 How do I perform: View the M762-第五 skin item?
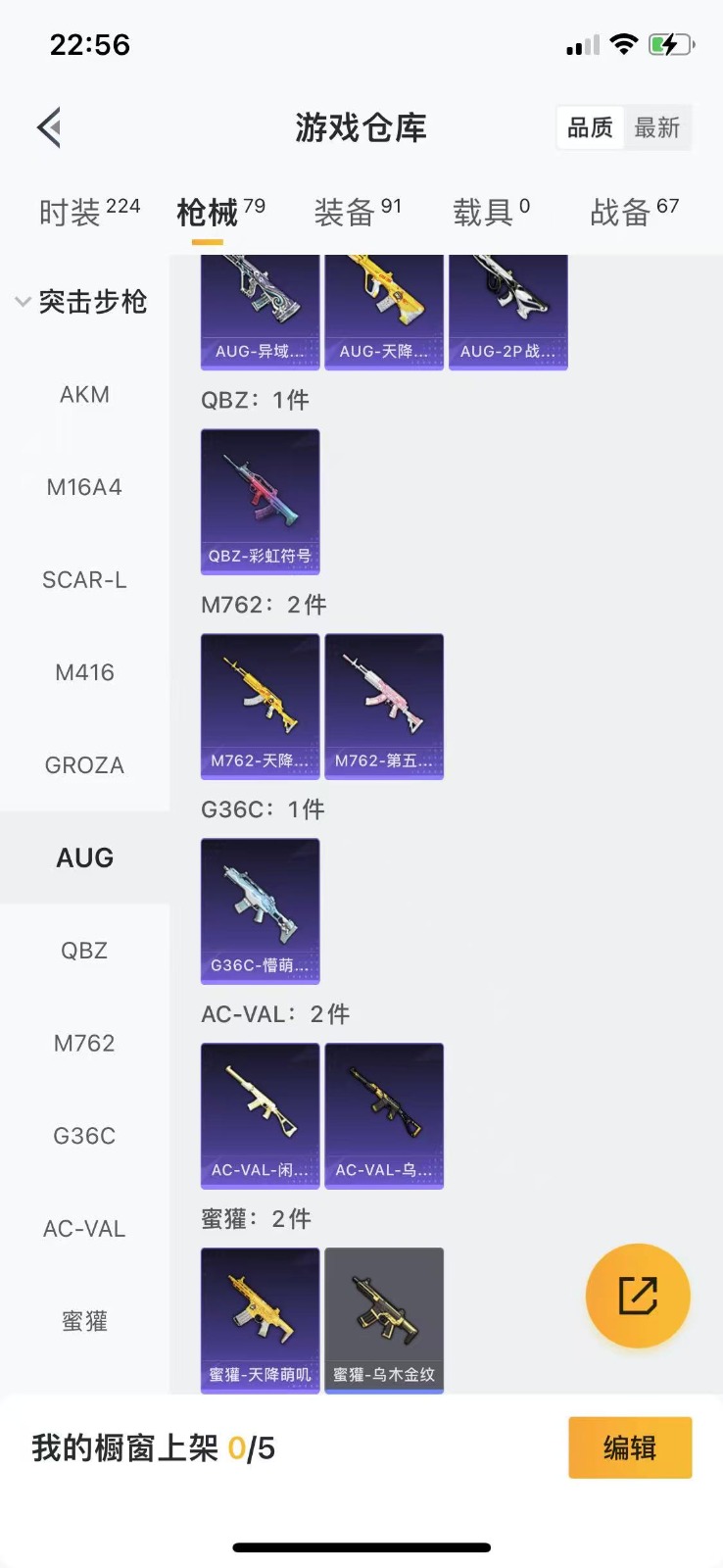point(384,706)
